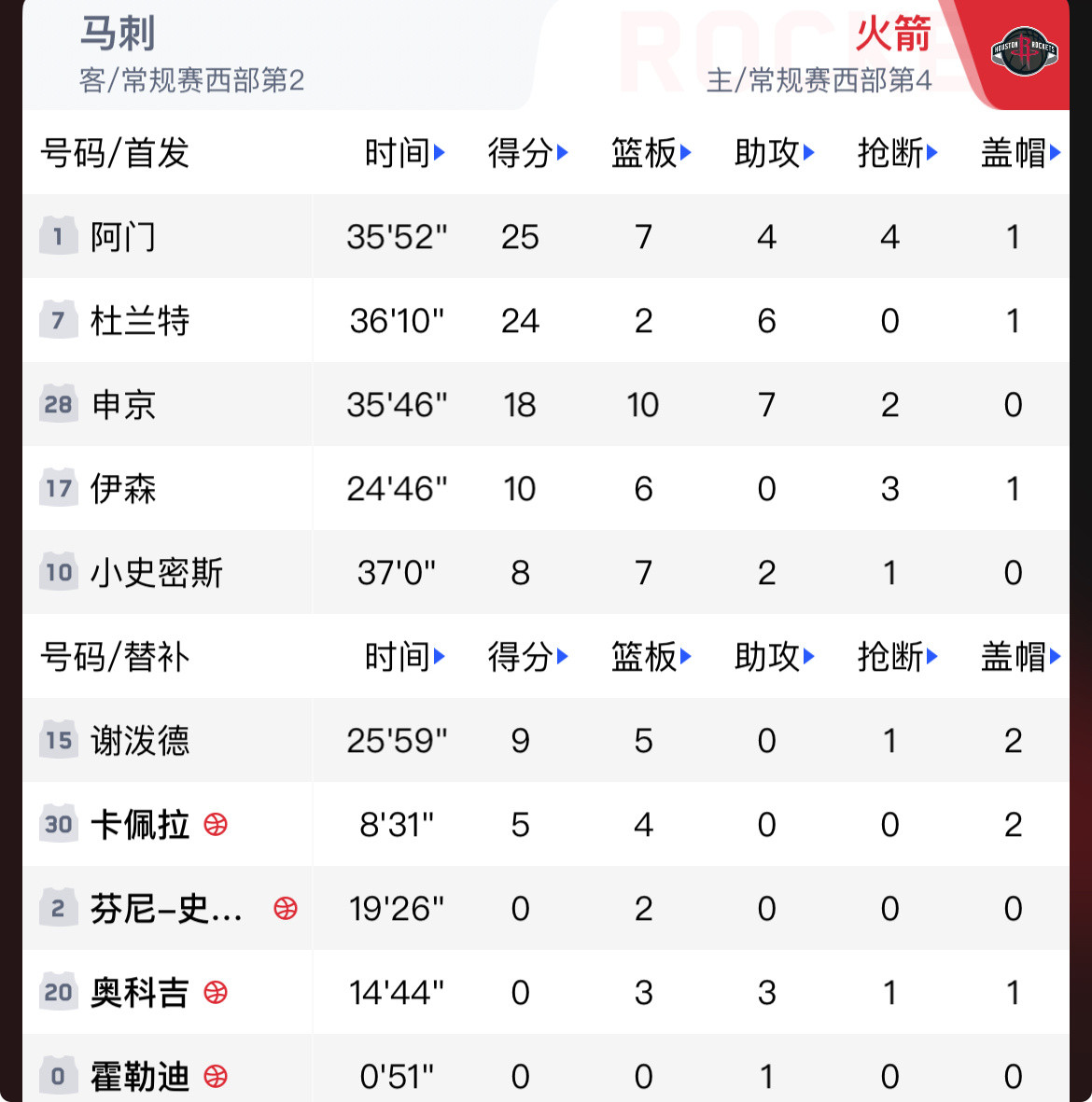
Task: Switch to the 火箭 team tab
Action: (x=893, y=35)
